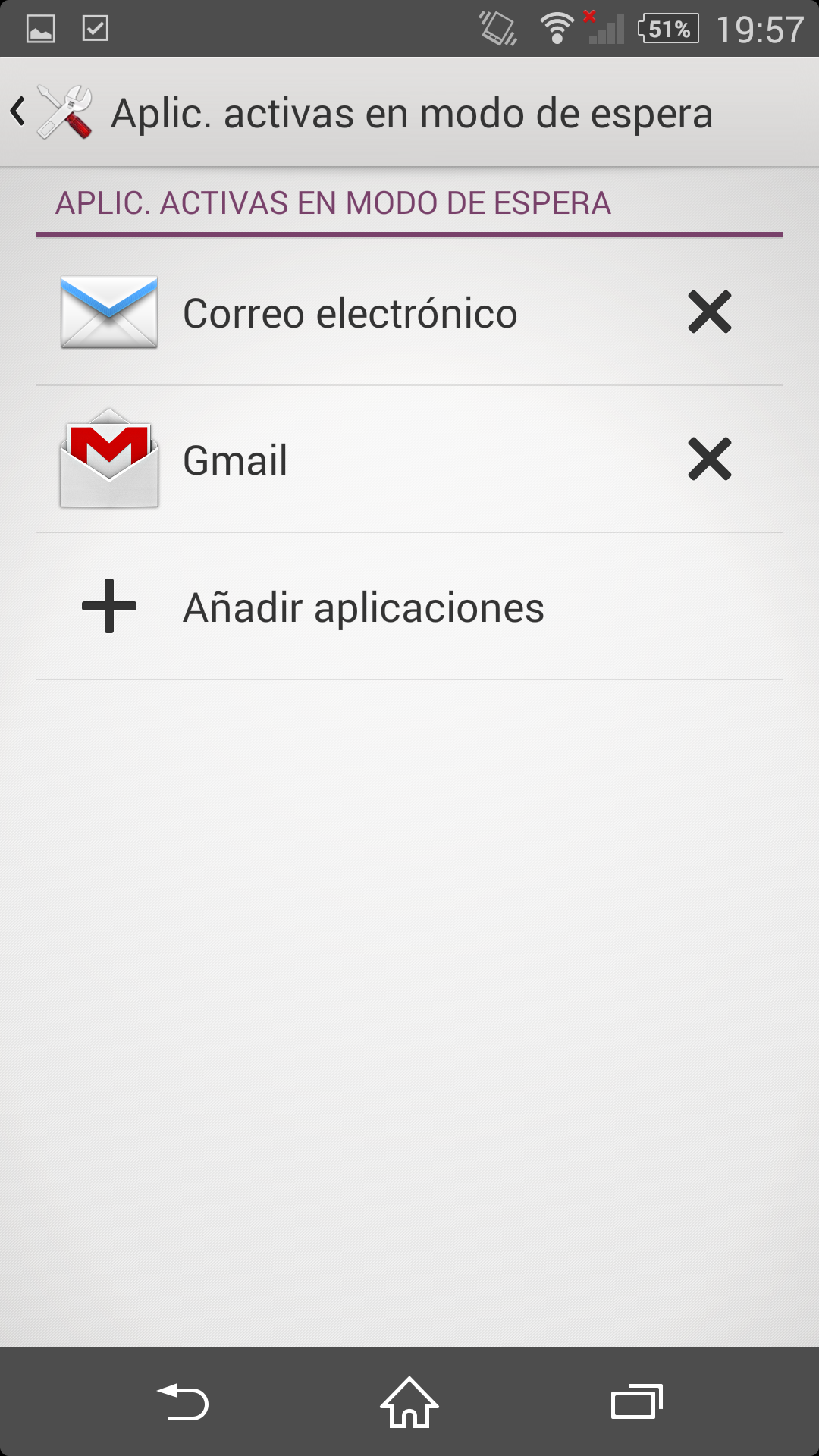Go to the home screen
This screenshot has width=819, height=1456.
409,1402
